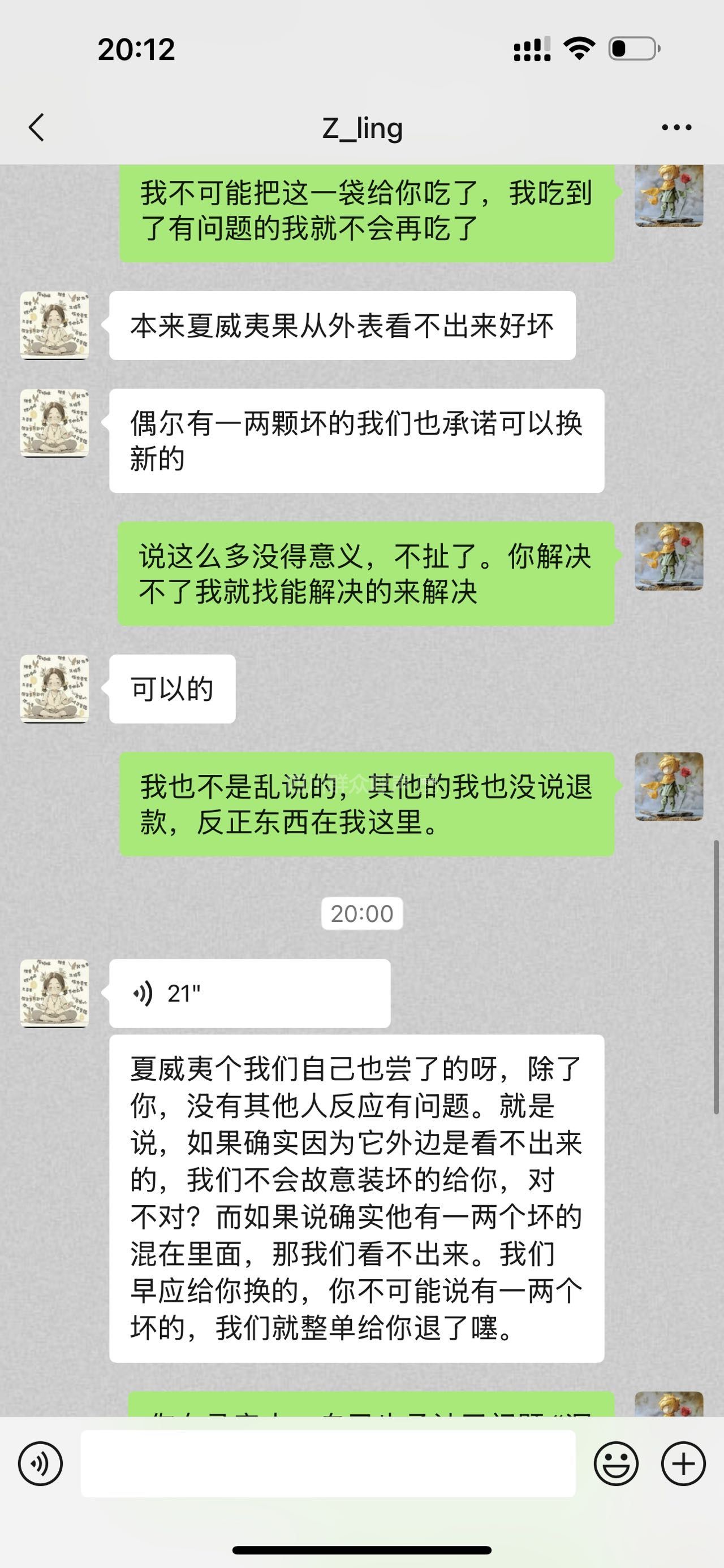Open contact avatar beside 可以的 message

[x=54, y=688]
